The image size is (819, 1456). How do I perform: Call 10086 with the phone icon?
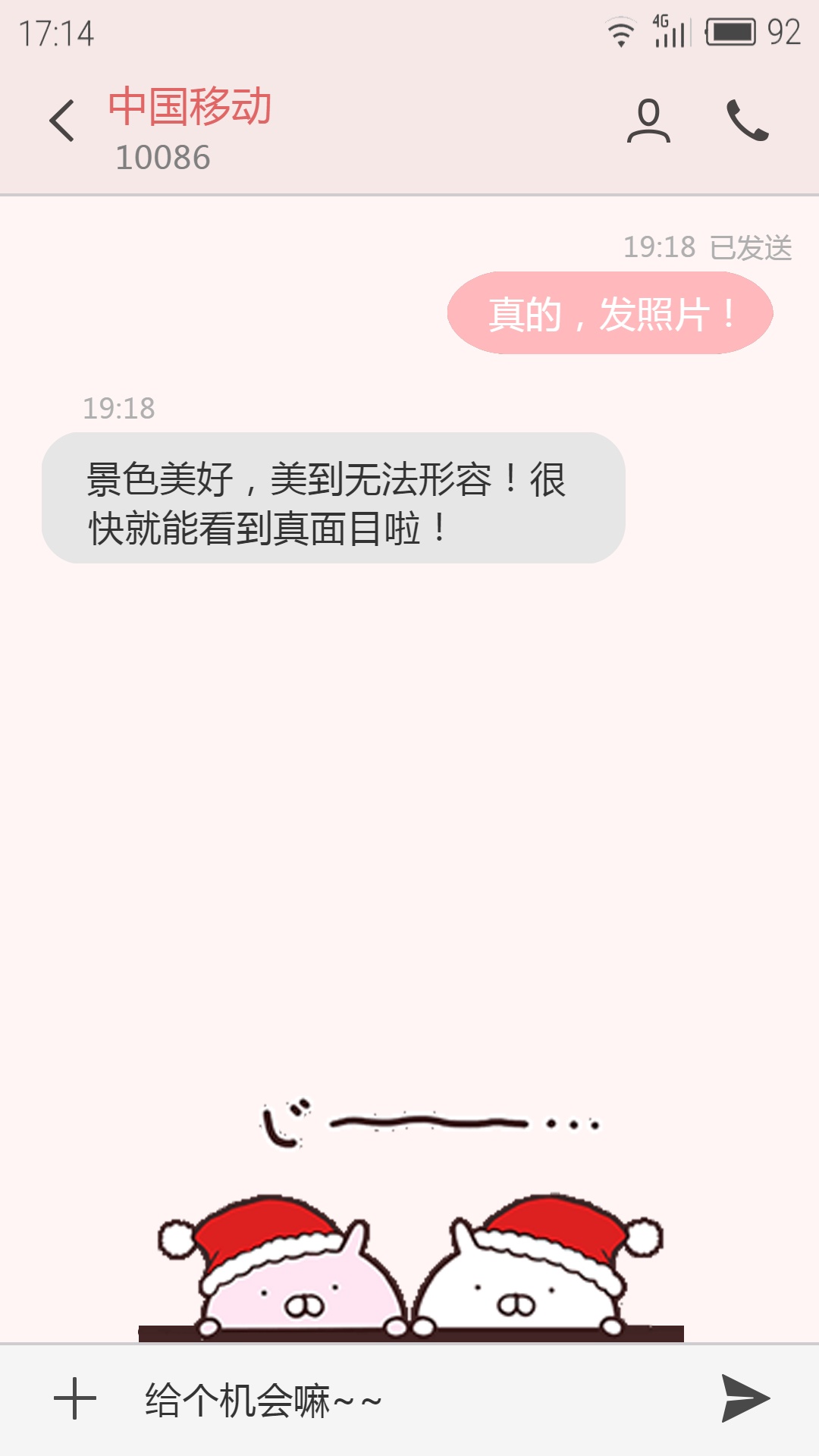[748, 121]
